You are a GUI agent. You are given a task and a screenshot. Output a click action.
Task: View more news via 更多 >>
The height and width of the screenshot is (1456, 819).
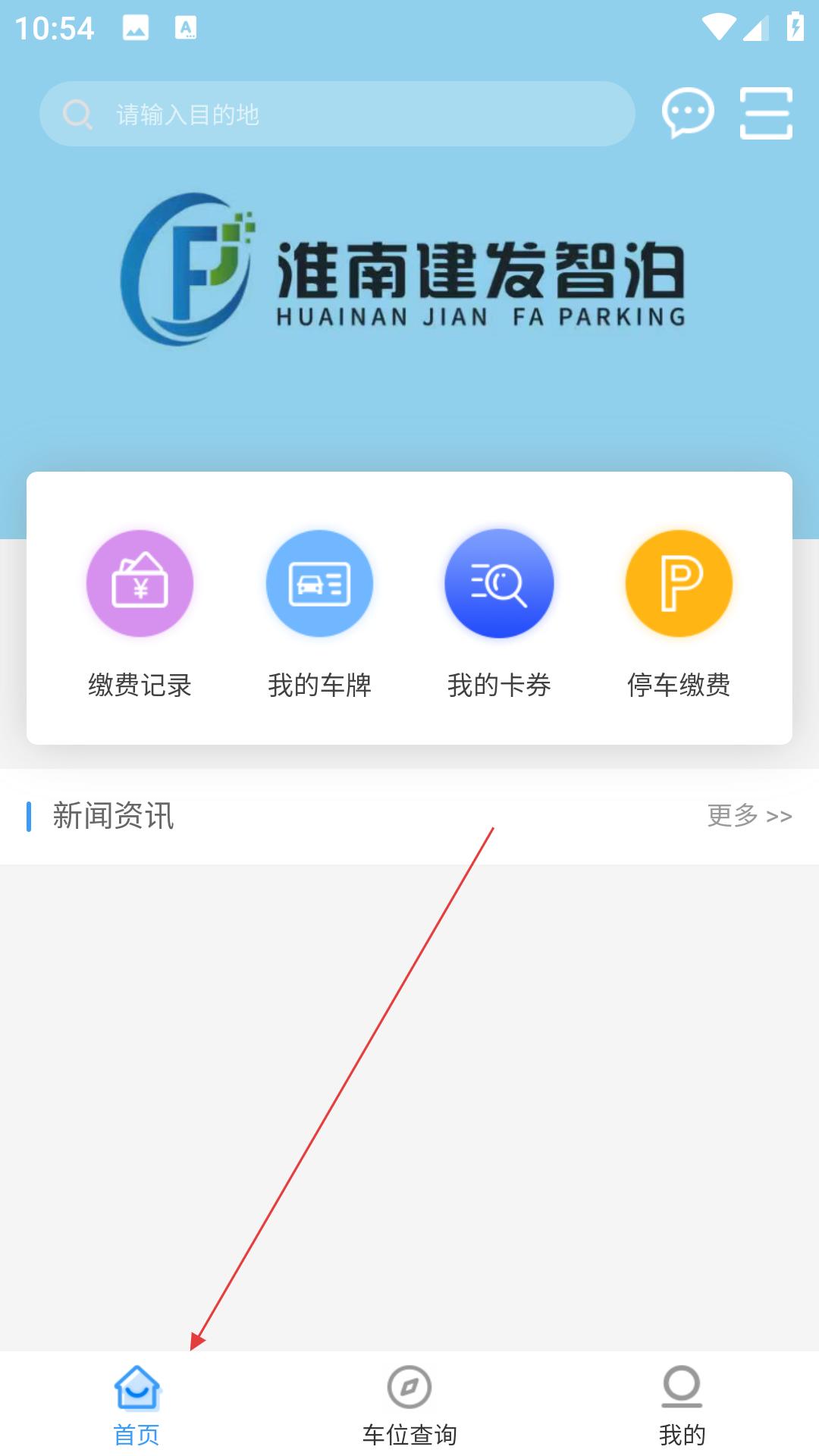point(748,816)
